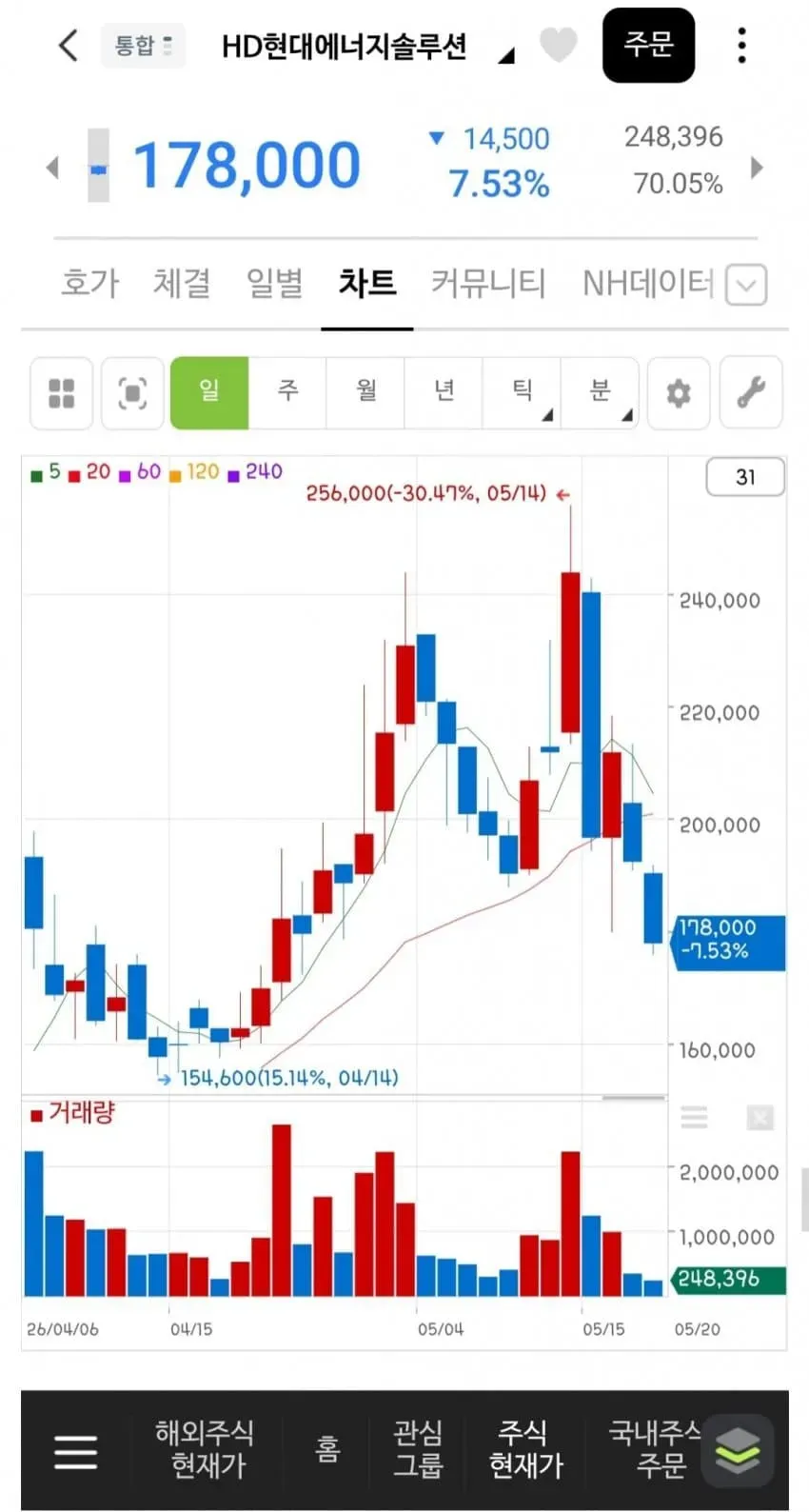Switch to the 호가 tab
Image resolution: width=809 pixels, height=1512 pixels.
point(90,283)
